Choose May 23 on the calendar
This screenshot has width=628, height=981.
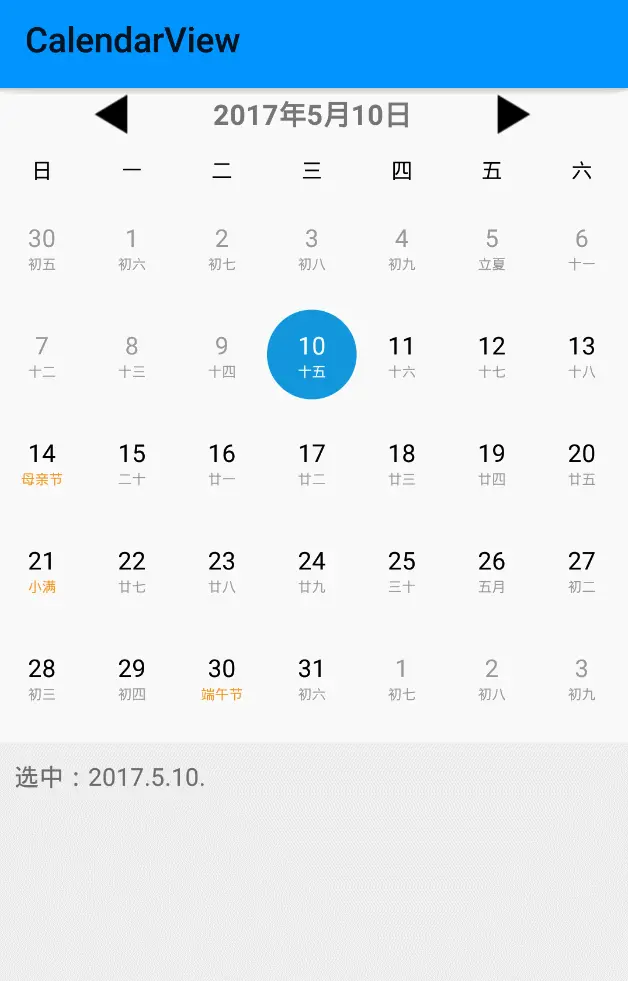click(x=222, y=571)
